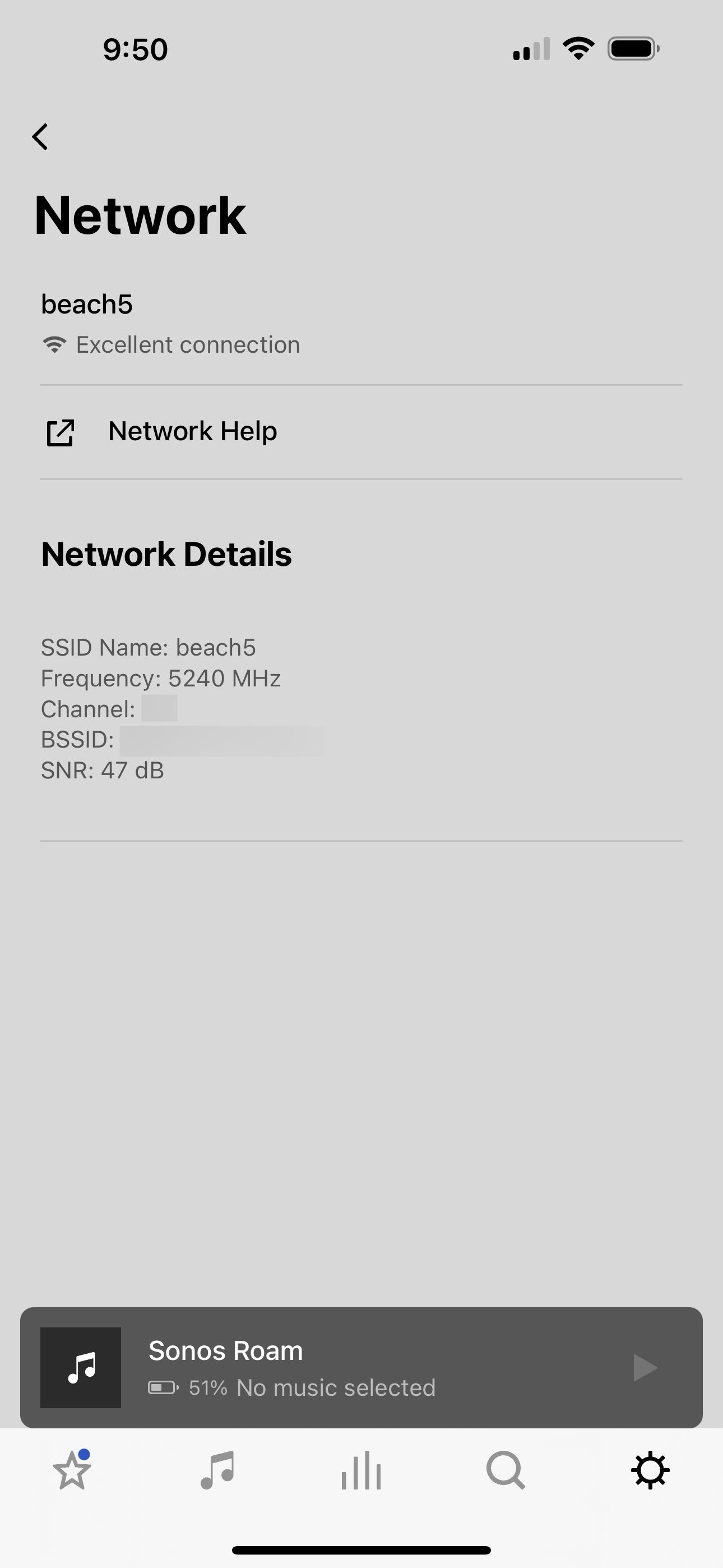The height and width of the screenshot is (1568, 723).
Task: Select the Favorites star icon with blue badge
Action: click(71, 1470)
